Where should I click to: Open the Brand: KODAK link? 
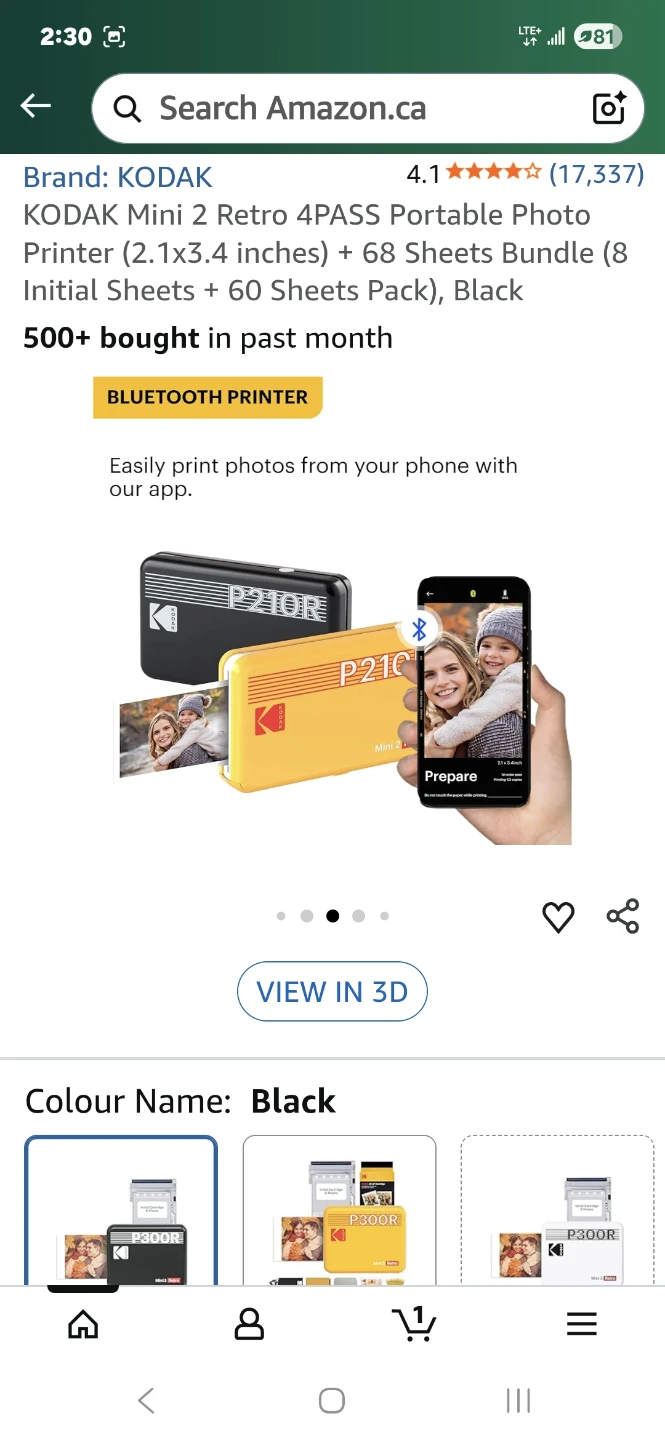tap(118, 177)
